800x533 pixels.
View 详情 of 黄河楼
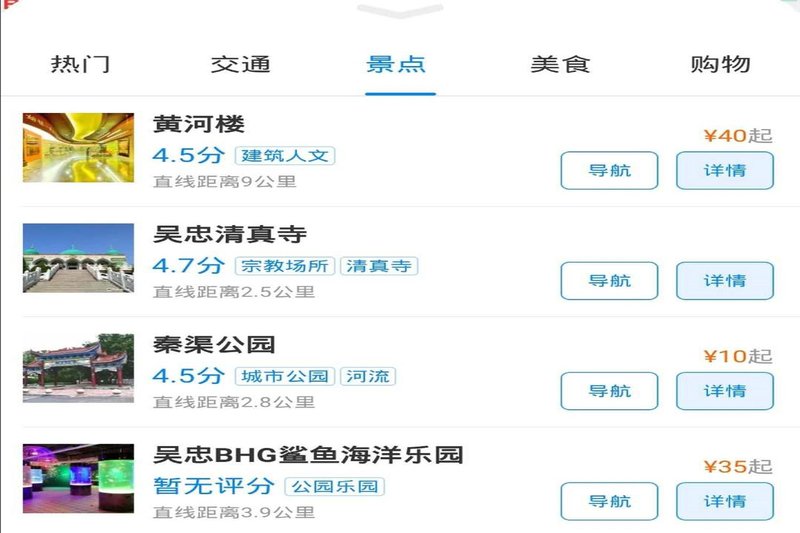point(725,170)
